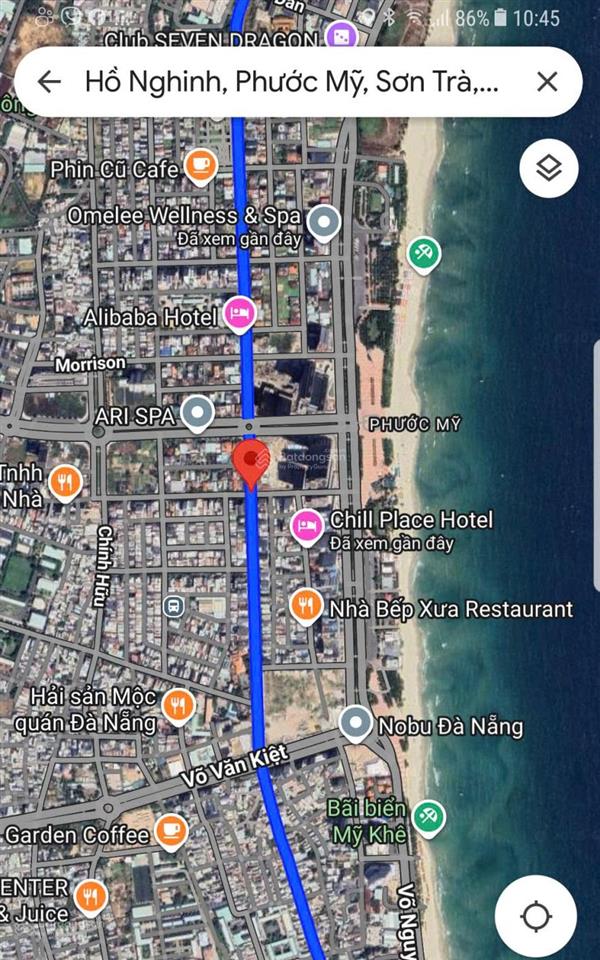This screenshot has height=960, width=600.
Task: Open the Garden Coffee marker
Action: 171,831
